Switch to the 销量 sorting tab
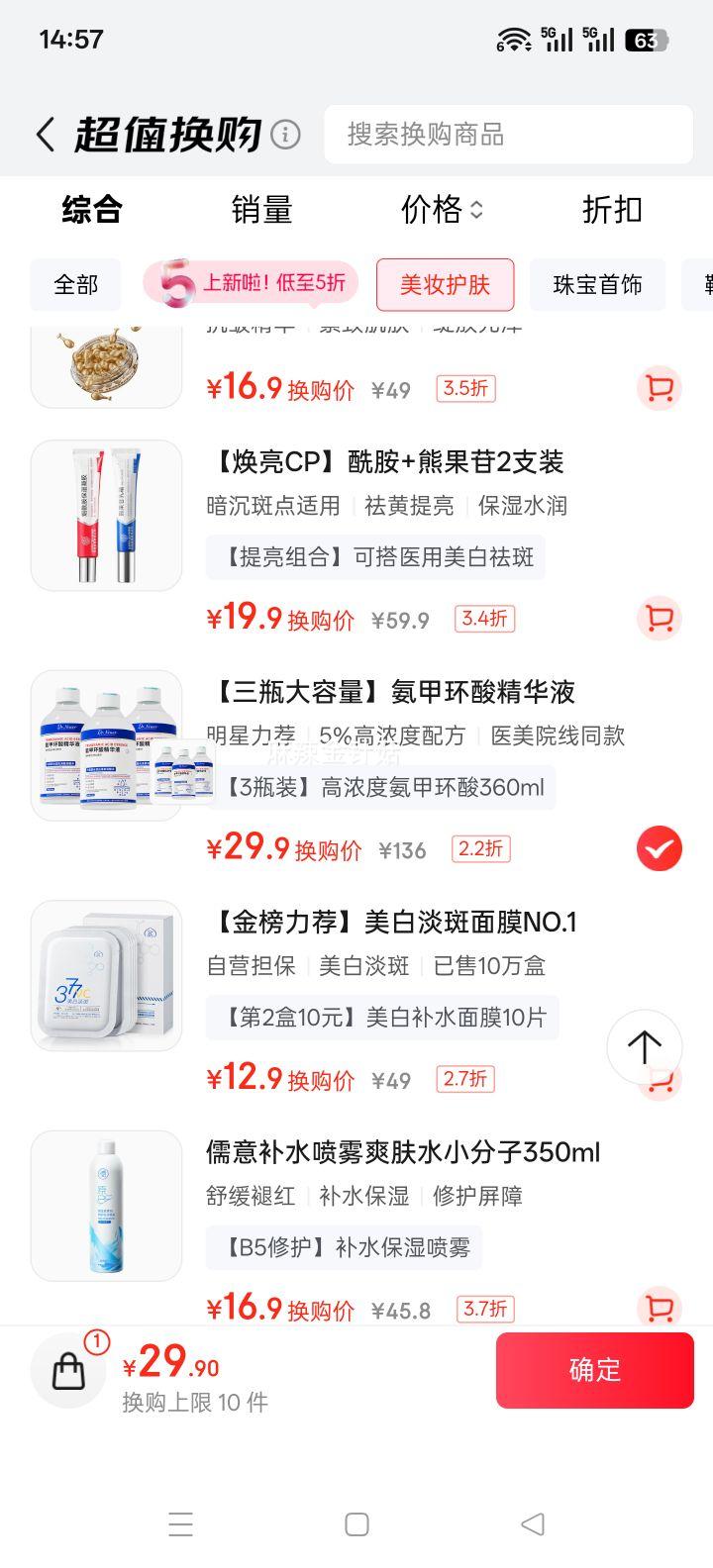This screenshot has height=1568, width=713. pos(261,210)
